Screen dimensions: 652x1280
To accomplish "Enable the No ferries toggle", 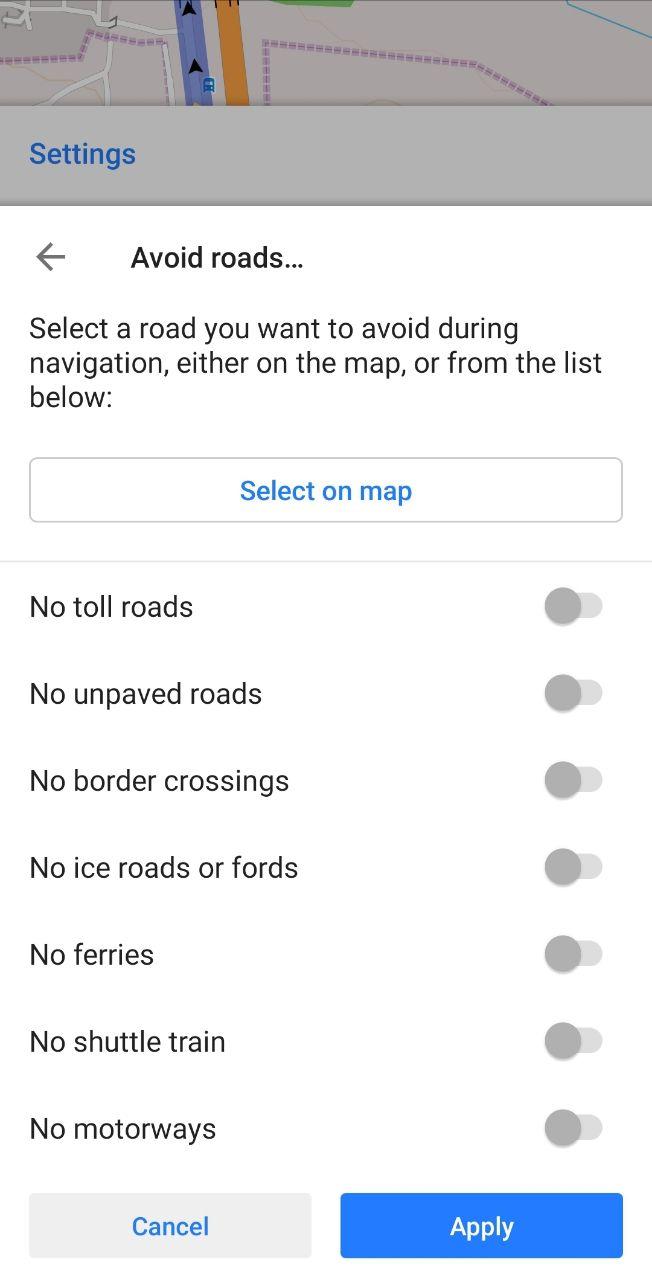I will click(573, 954).
